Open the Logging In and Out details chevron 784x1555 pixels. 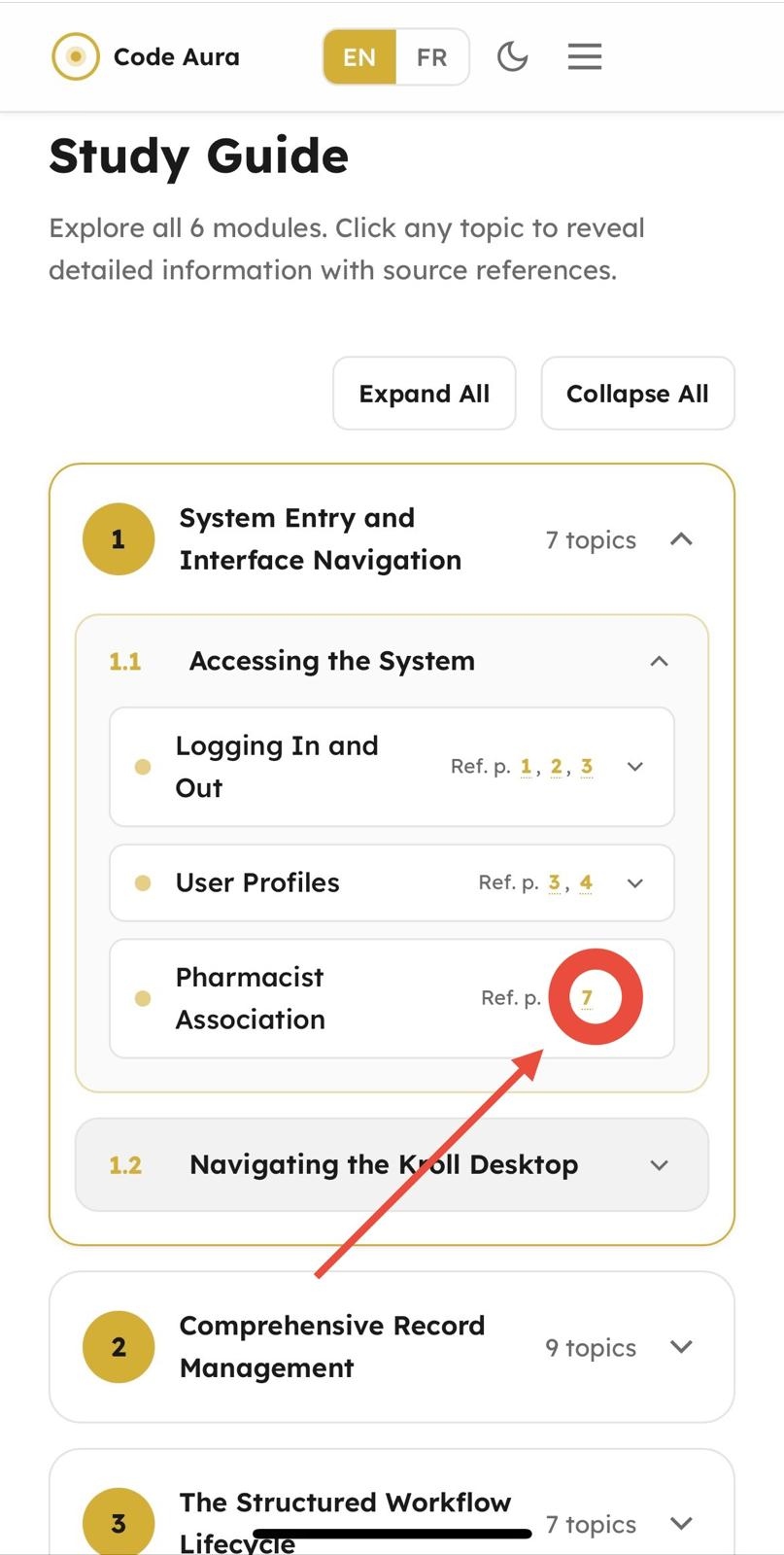[633, 766]
